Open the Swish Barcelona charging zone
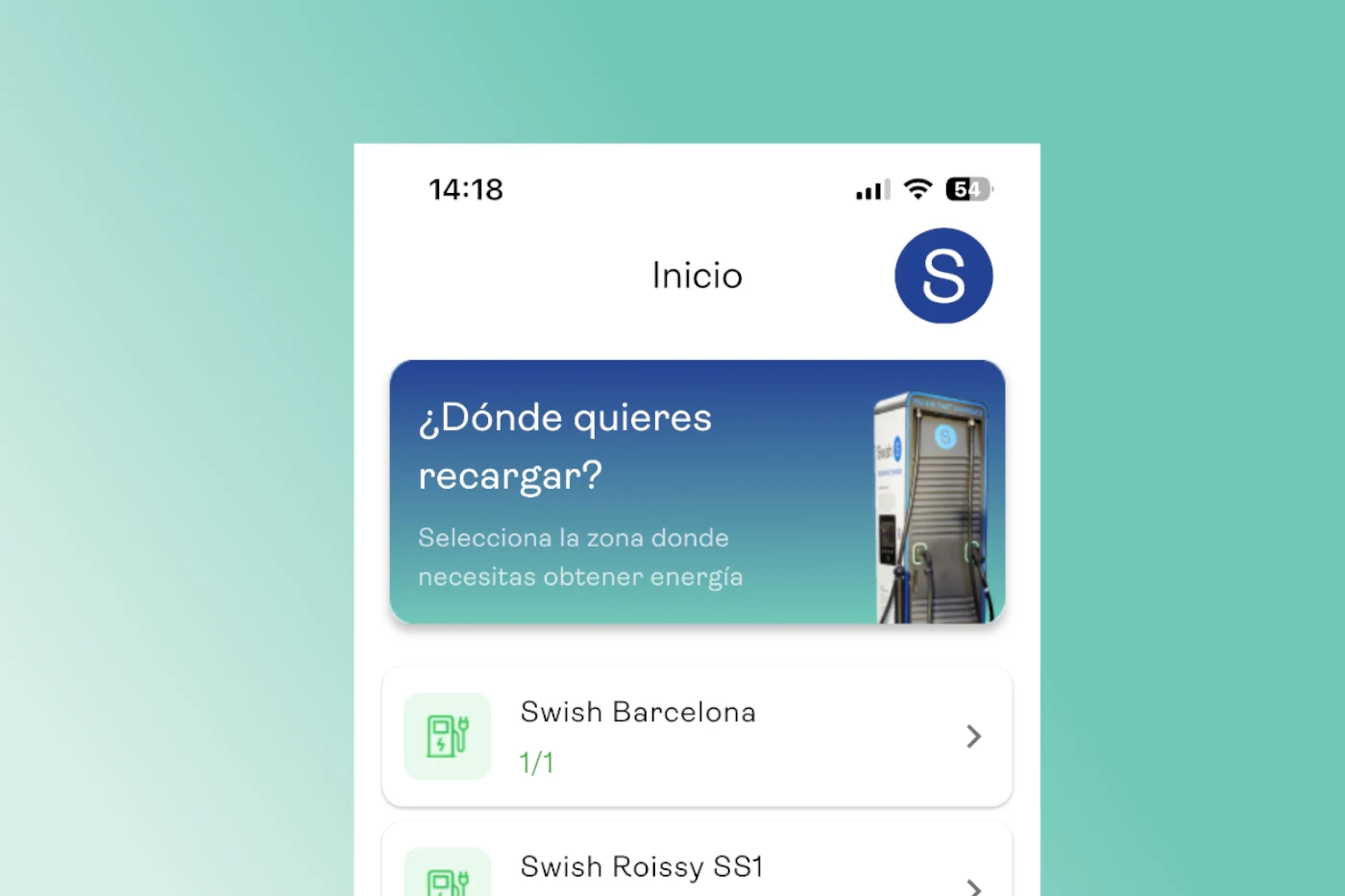This screenshot has width=1345, height=896. 697,737
